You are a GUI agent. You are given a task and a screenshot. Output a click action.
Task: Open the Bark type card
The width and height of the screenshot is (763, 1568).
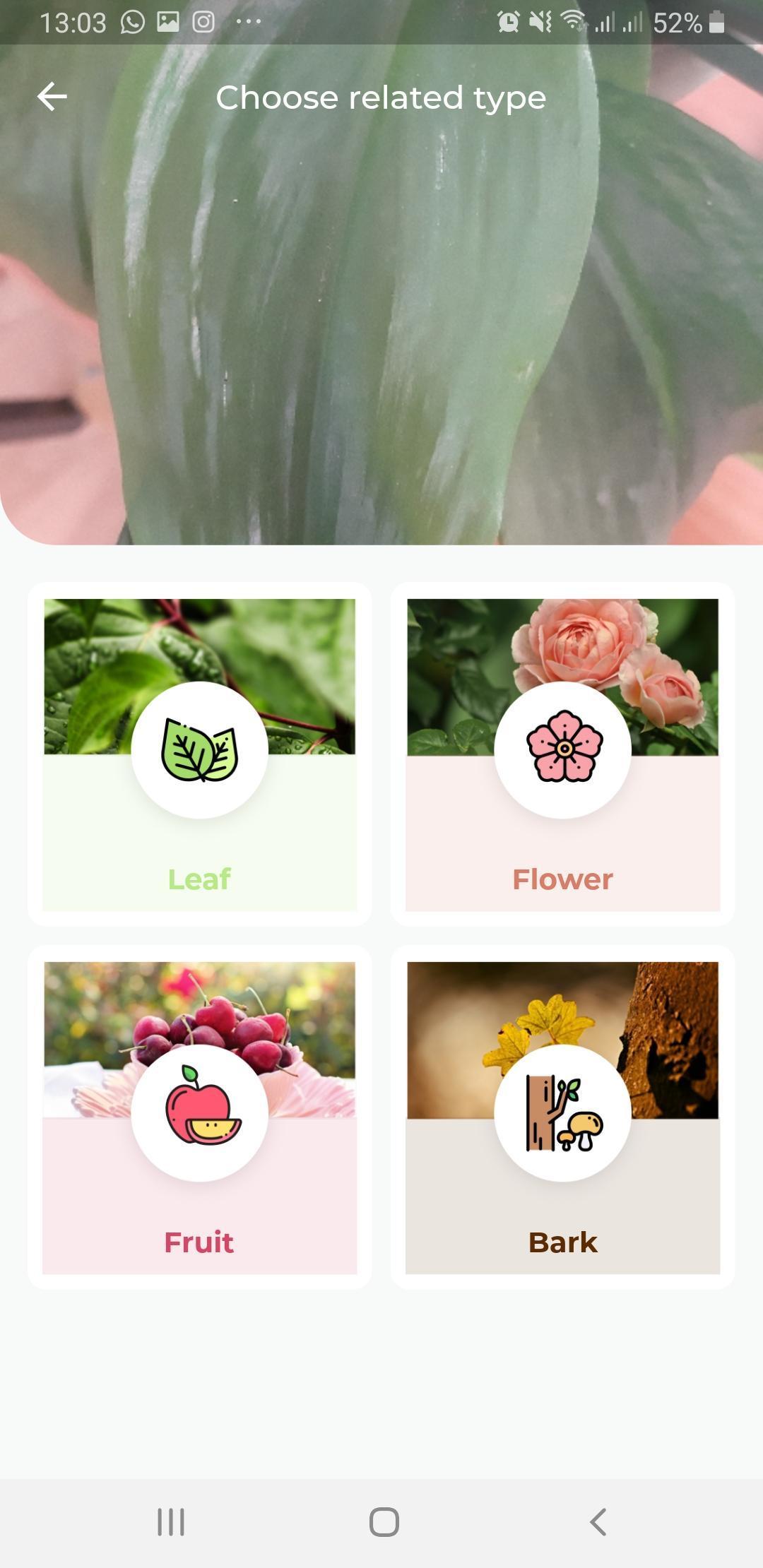click(562, 1117)
